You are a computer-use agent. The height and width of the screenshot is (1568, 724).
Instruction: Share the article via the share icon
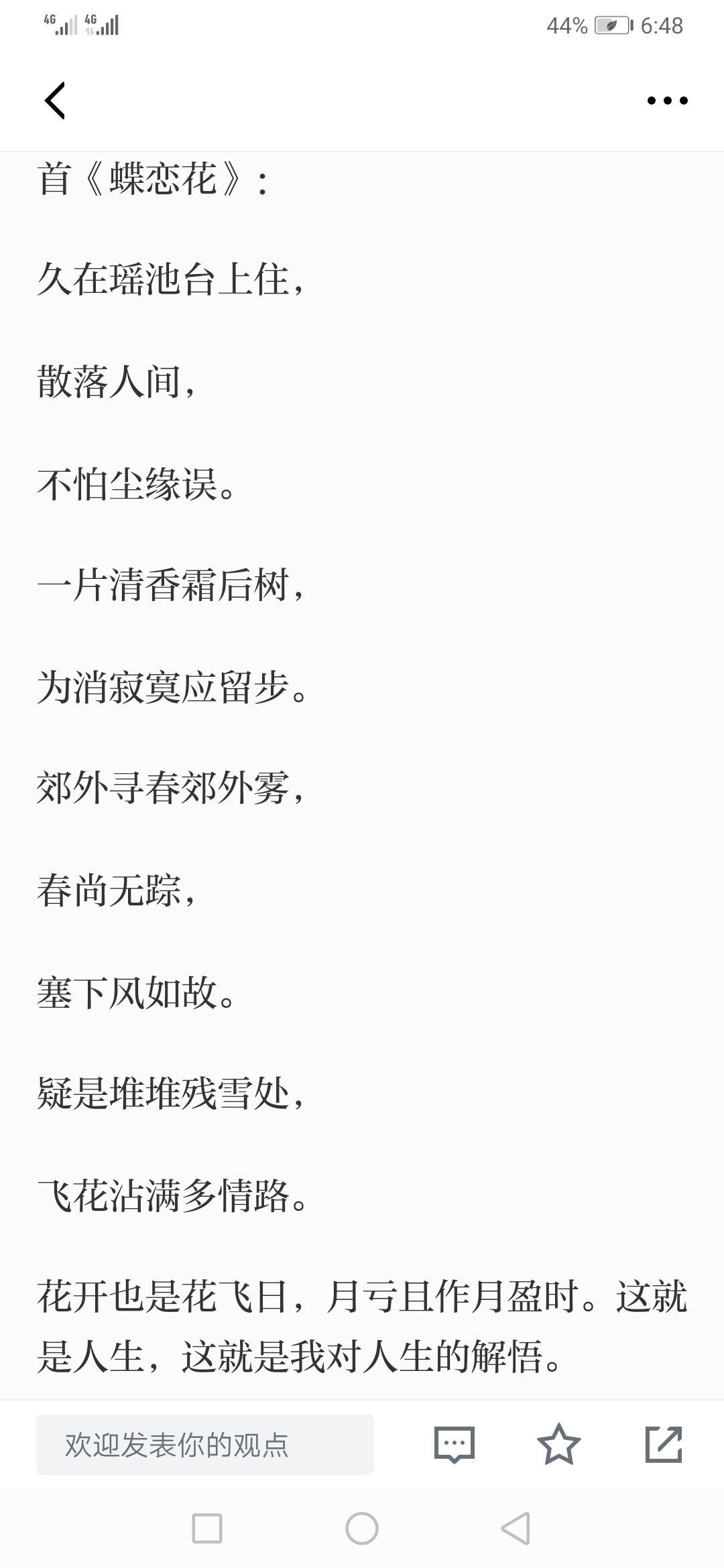(664, 1444)
